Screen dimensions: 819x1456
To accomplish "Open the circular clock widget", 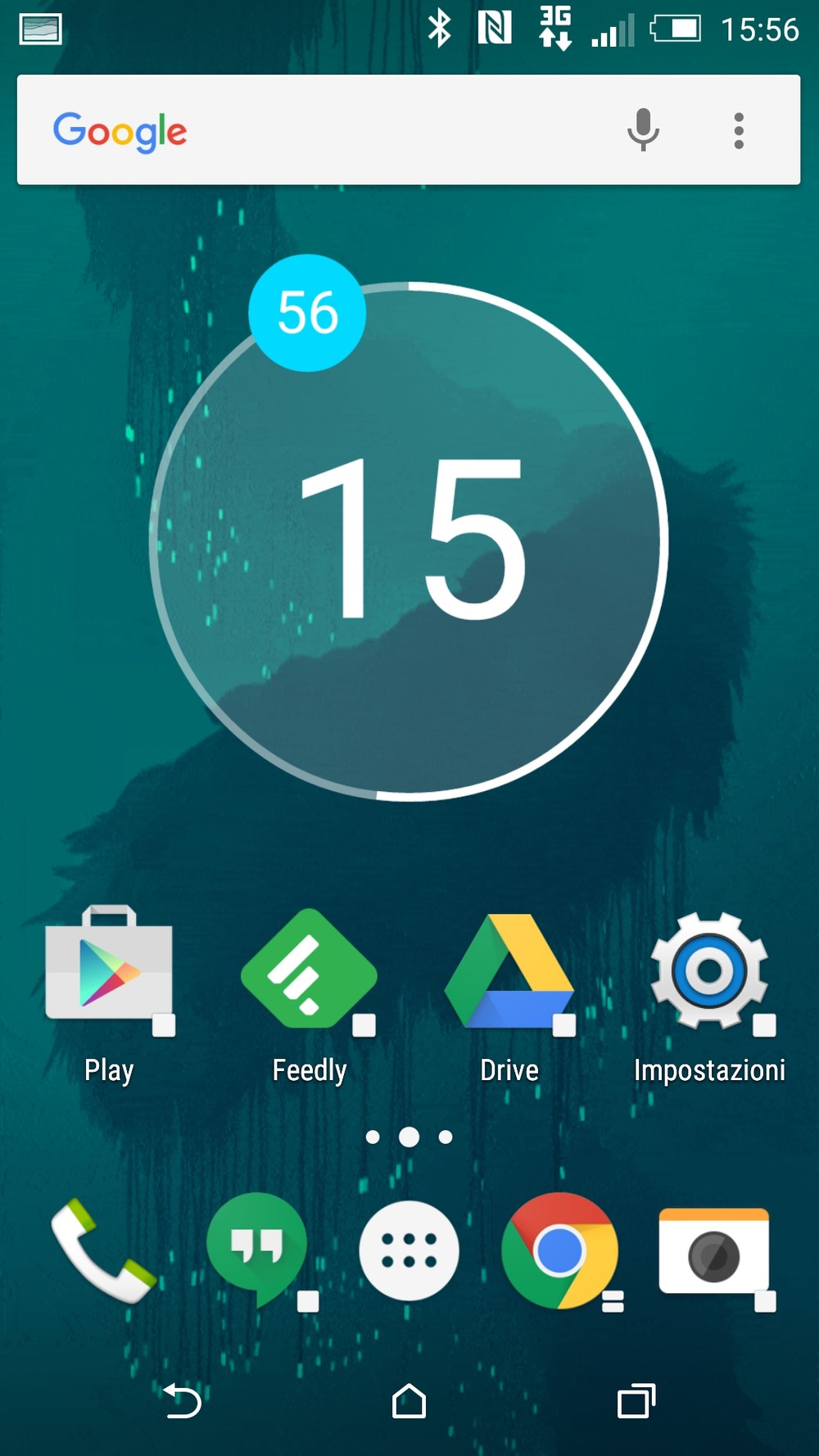I will [409, 540].
